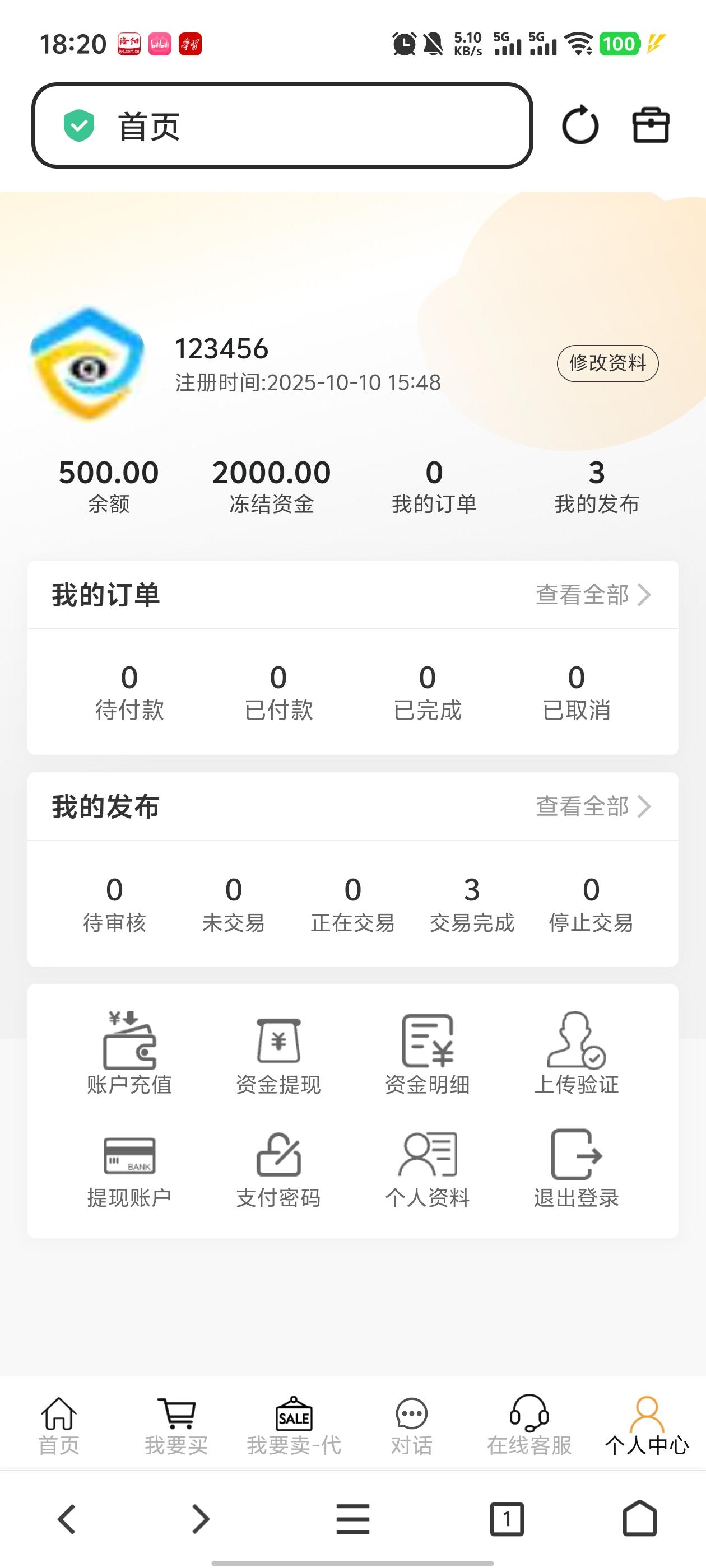
Task: Open the toolbox icon in the address bar
Action: [651, 125]
